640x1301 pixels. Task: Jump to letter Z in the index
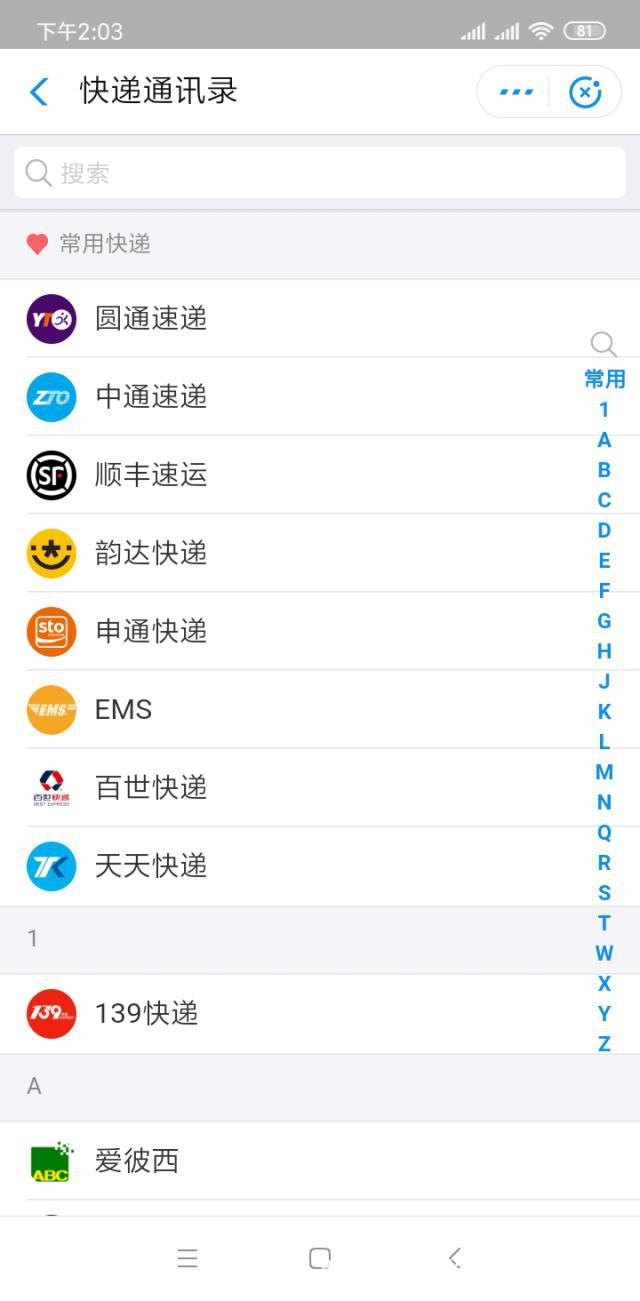[x=604, y=1044]
